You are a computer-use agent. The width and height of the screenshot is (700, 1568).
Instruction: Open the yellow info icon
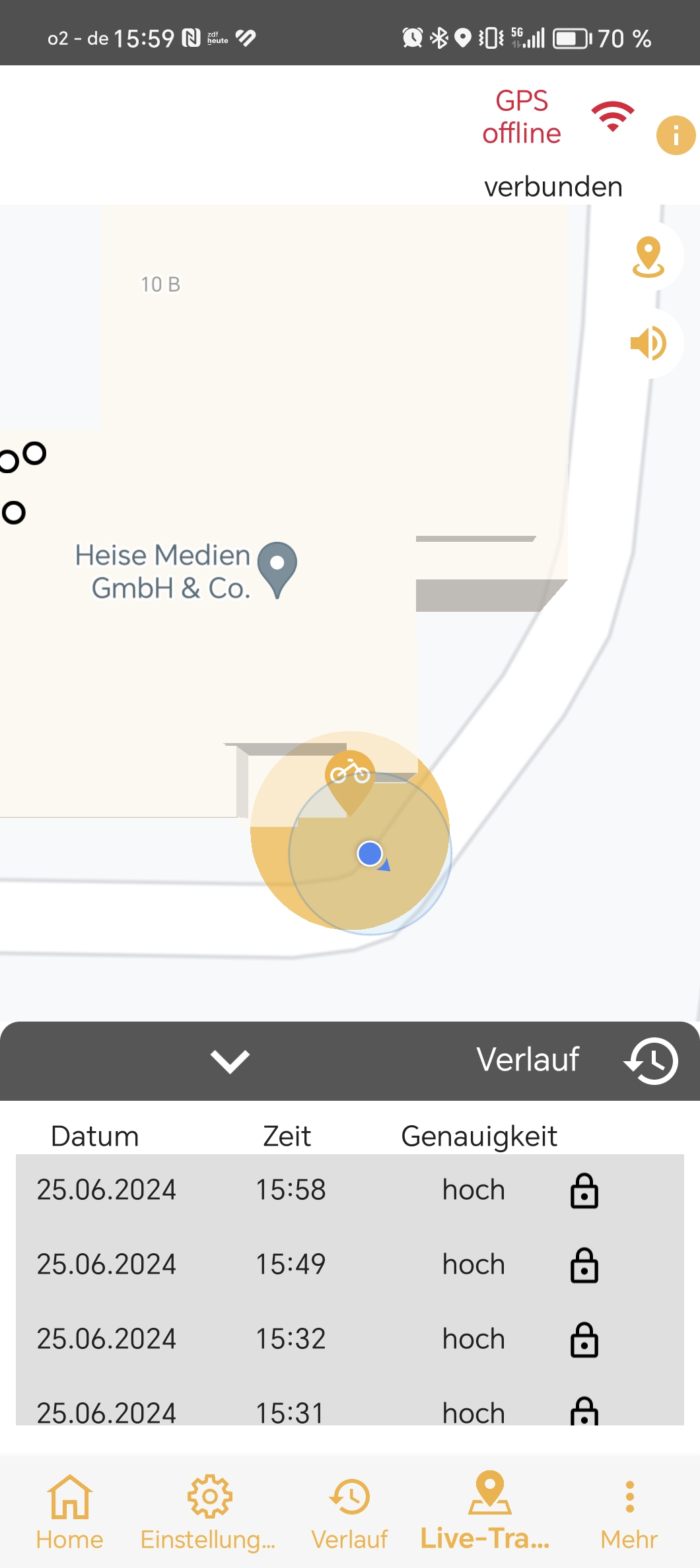(675, 135)
